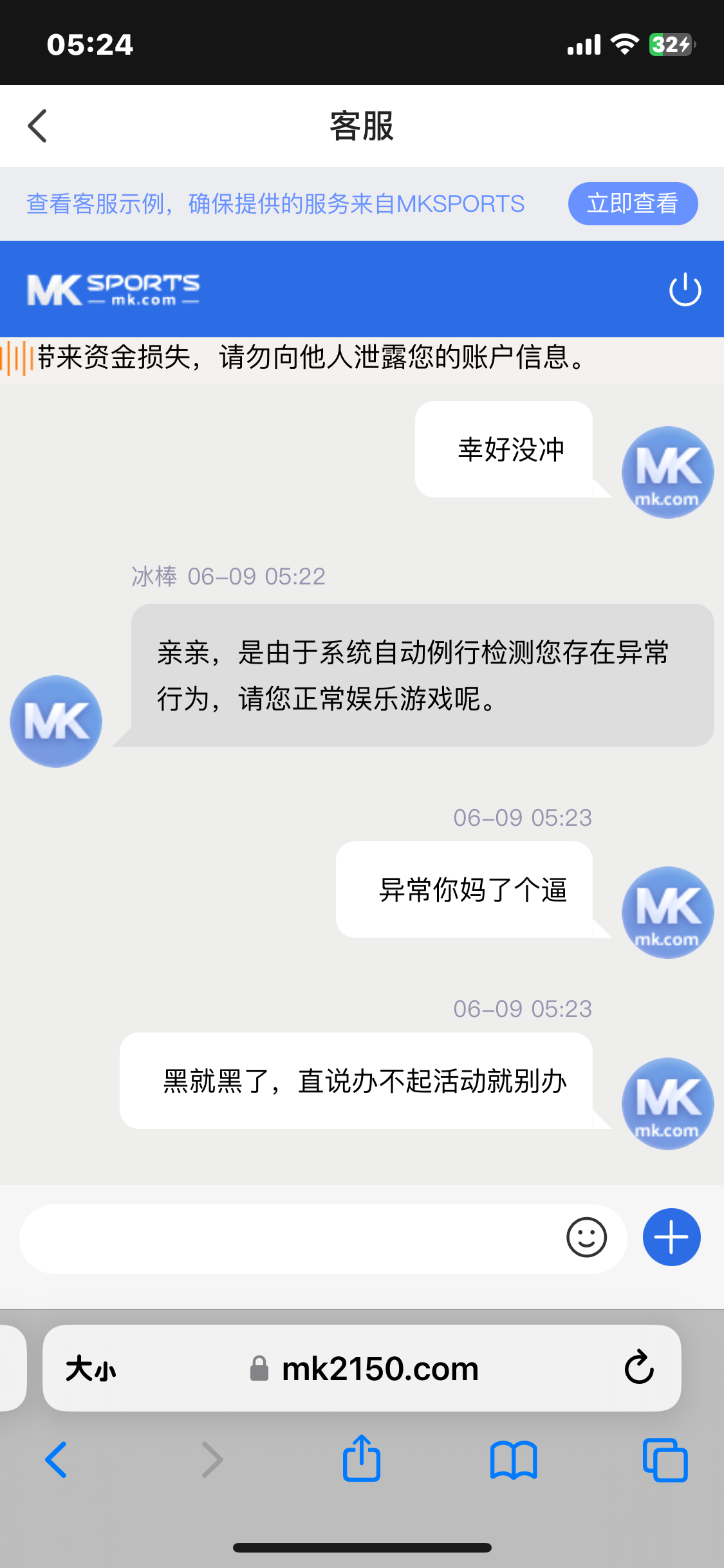Tap '立即查看' to verify the service

(x=632, y=203)
